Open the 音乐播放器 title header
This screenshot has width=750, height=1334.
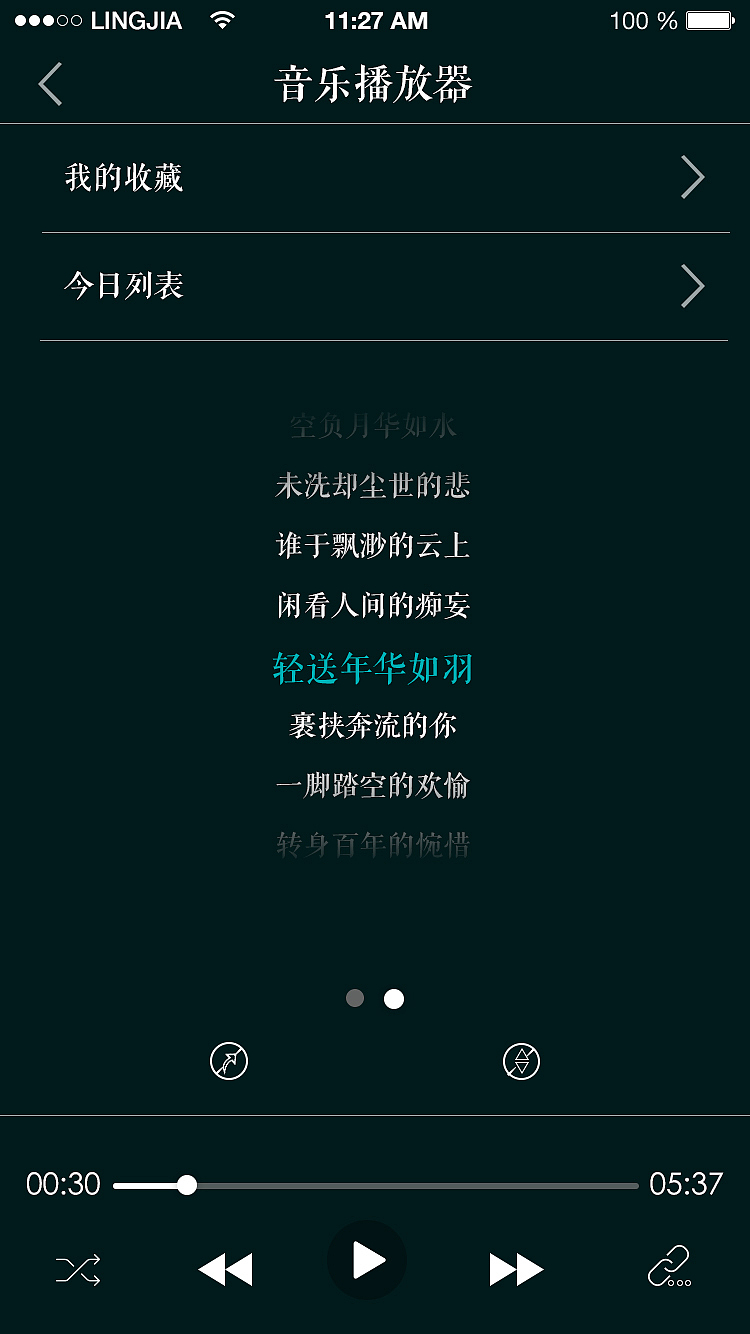coord(375,85)
